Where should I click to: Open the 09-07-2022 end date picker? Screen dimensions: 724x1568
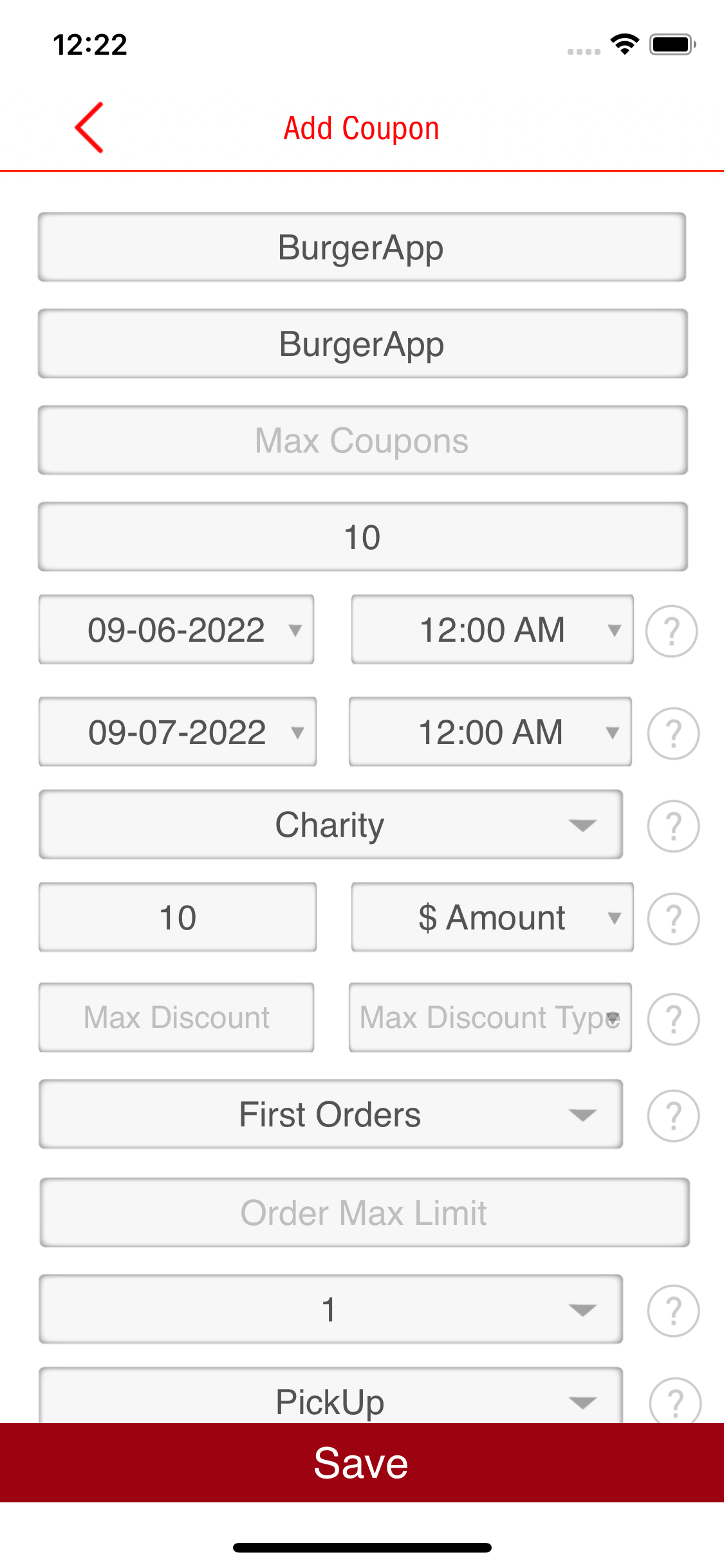pos(178,732)
